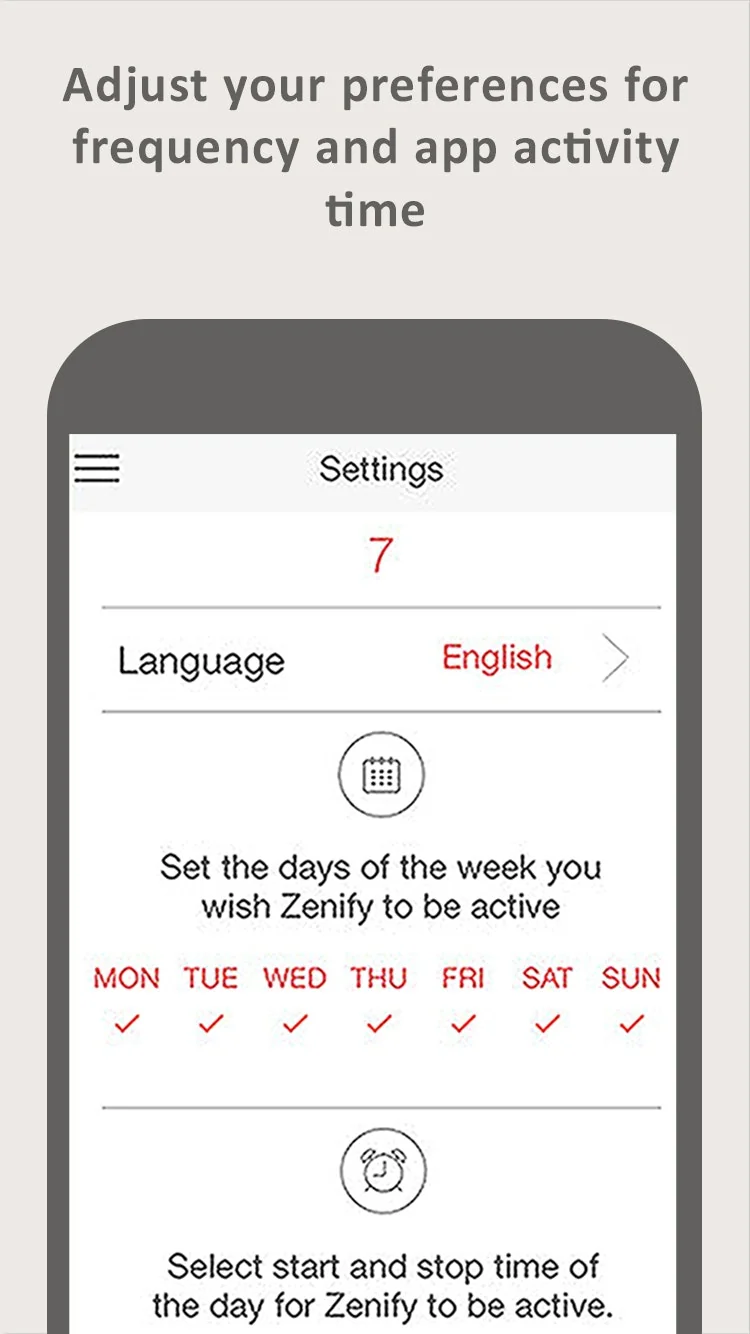Open the Language settings row
The width and height of the screenshot is (750, 1334).
tap(201, 660)
